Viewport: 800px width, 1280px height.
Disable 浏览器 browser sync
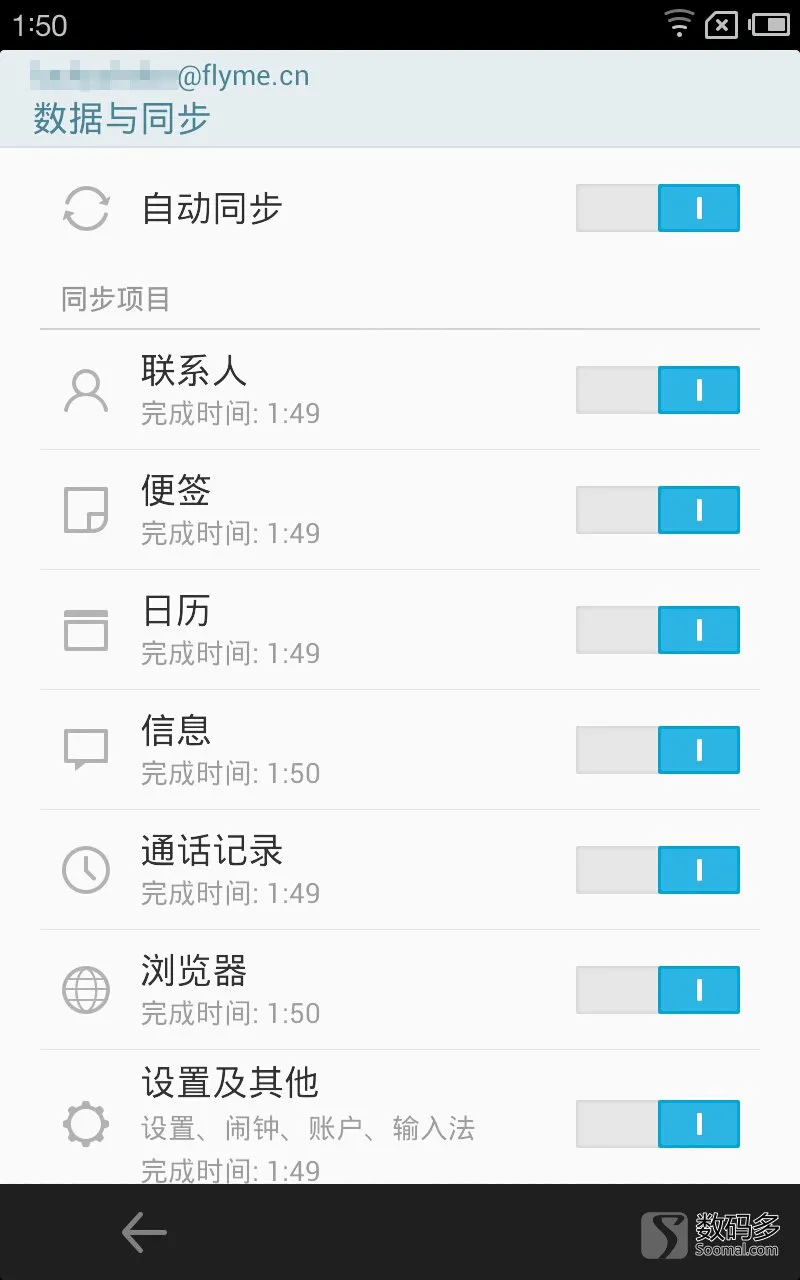[658, 990]
